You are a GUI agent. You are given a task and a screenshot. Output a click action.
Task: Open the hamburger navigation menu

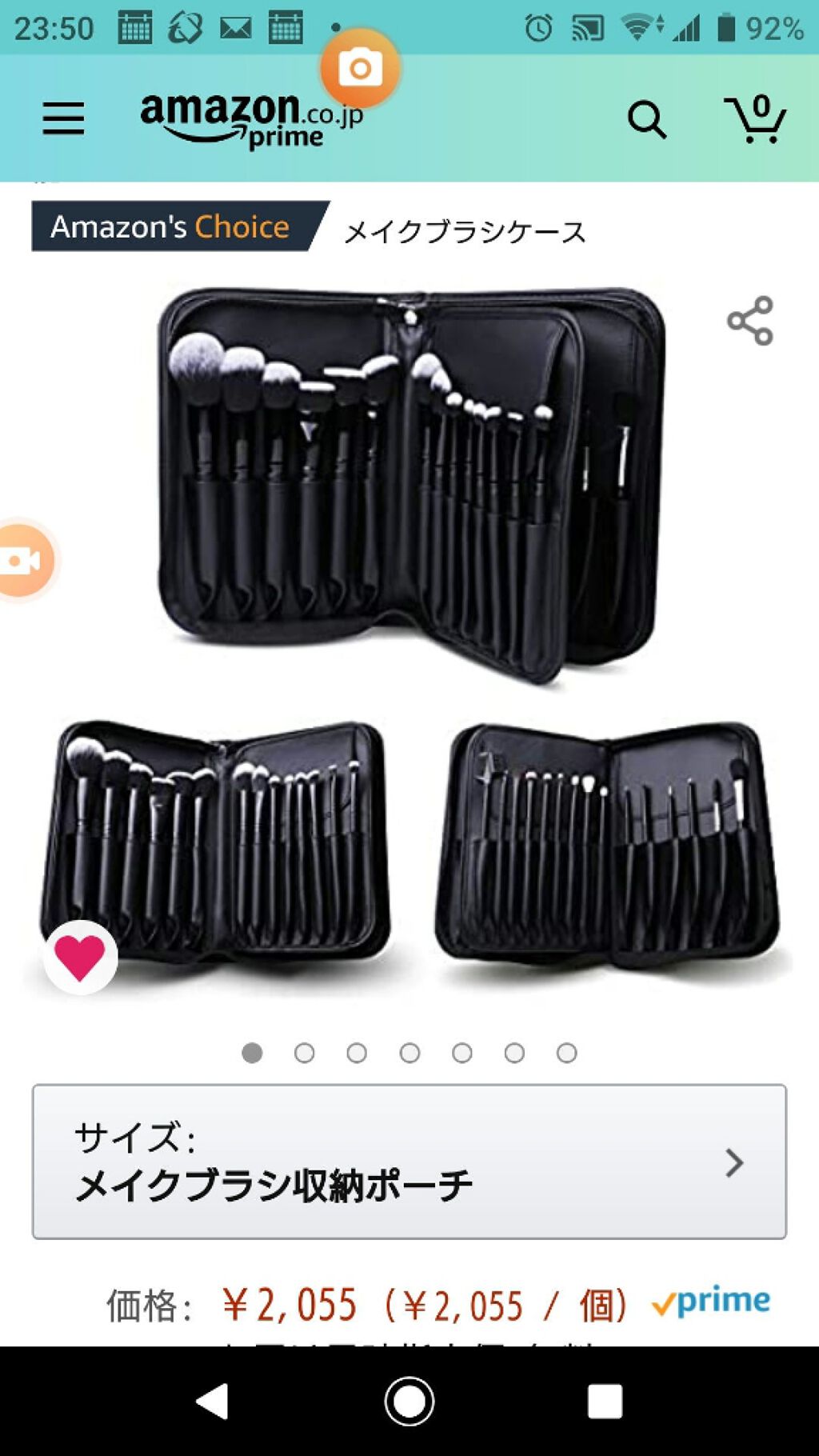pos(63,118)
